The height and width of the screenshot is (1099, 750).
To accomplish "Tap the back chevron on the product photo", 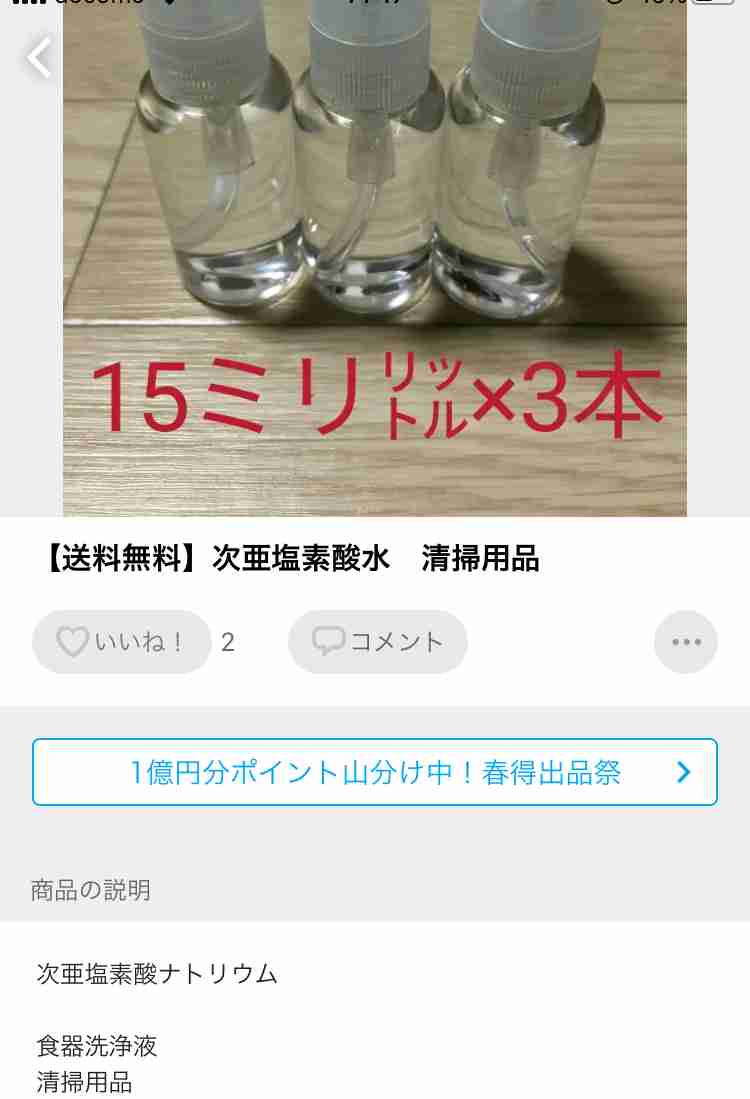I will [x=38, y=57].
